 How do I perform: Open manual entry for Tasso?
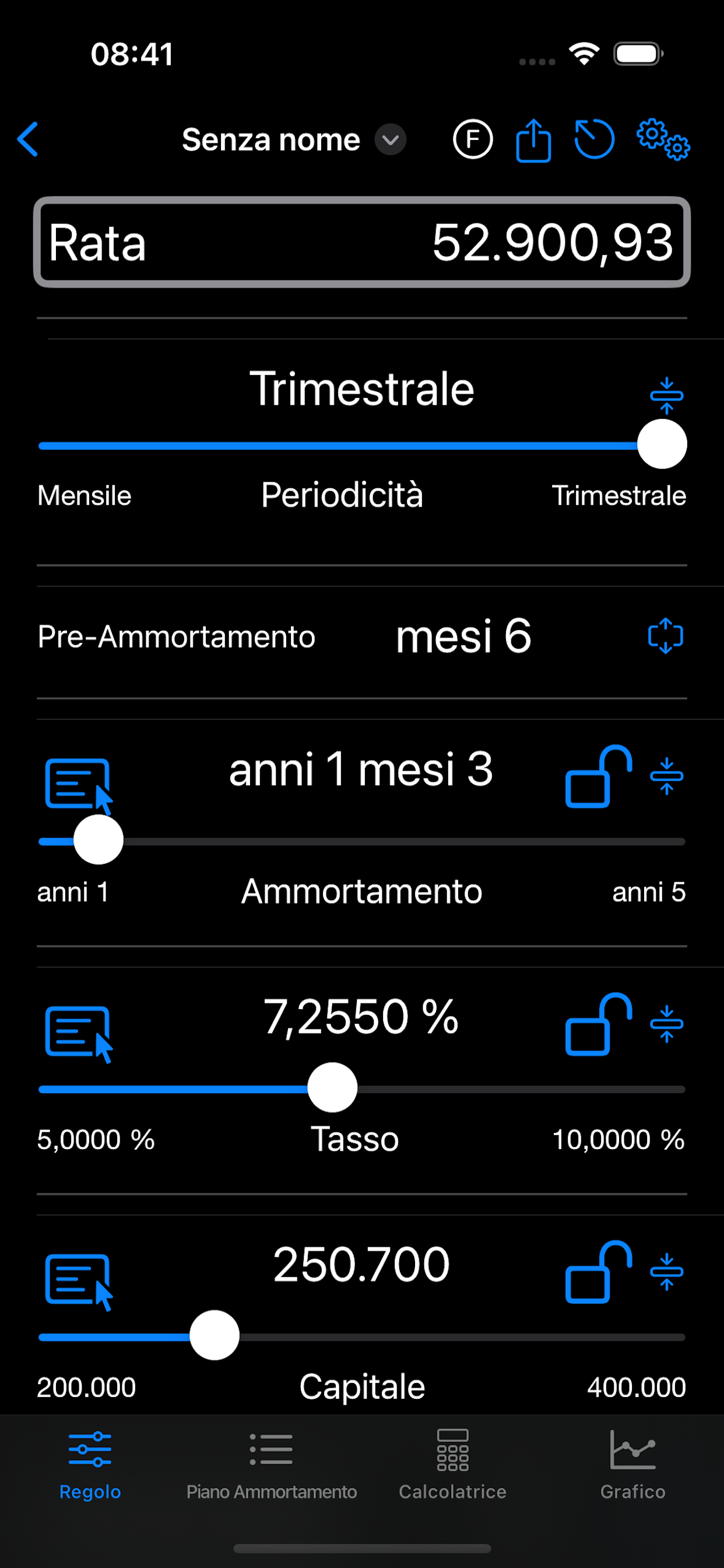pyautogui.click(x=79, y=1033)
